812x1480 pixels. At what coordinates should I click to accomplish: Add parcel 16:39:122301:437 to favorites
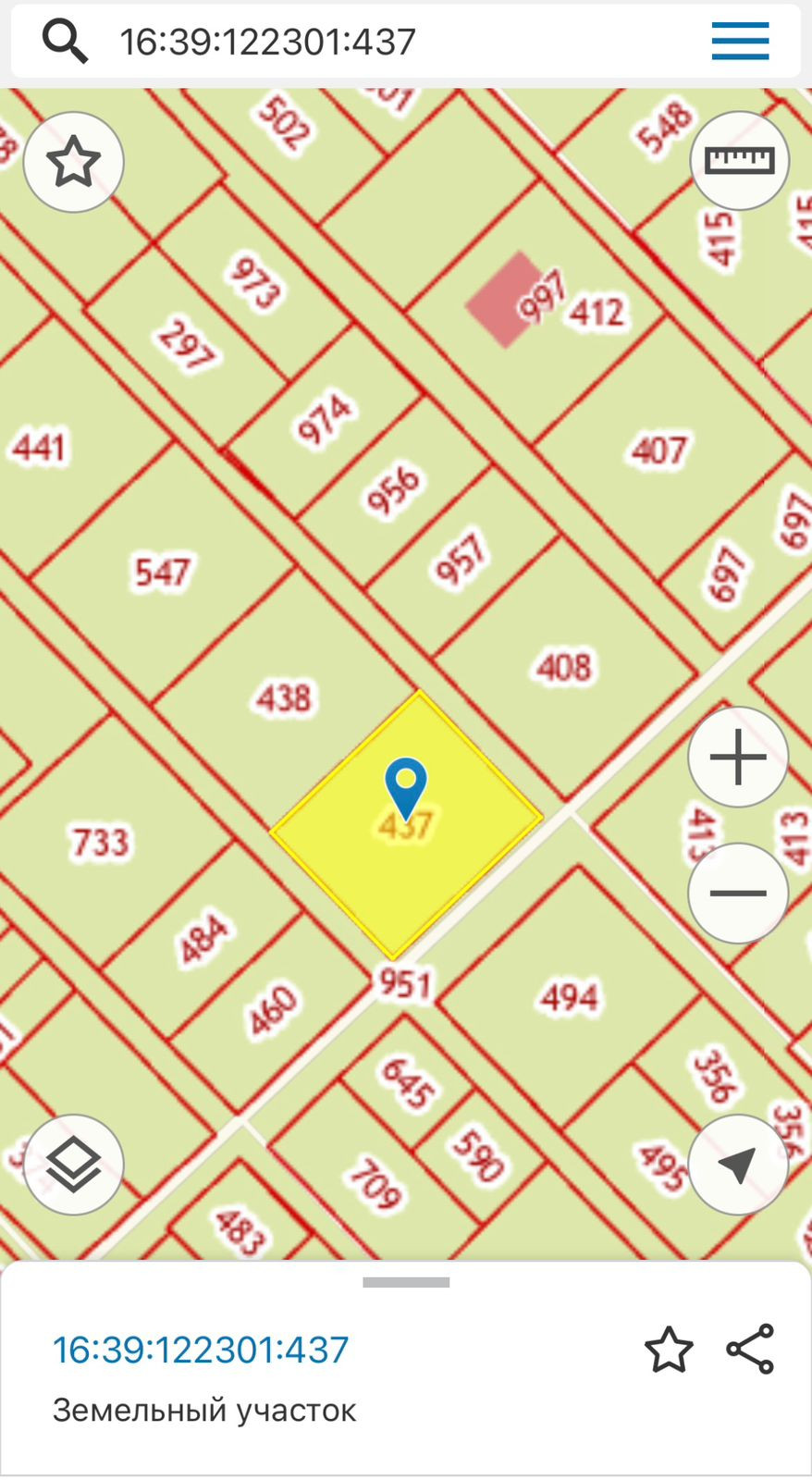[x=669, y=1350]
